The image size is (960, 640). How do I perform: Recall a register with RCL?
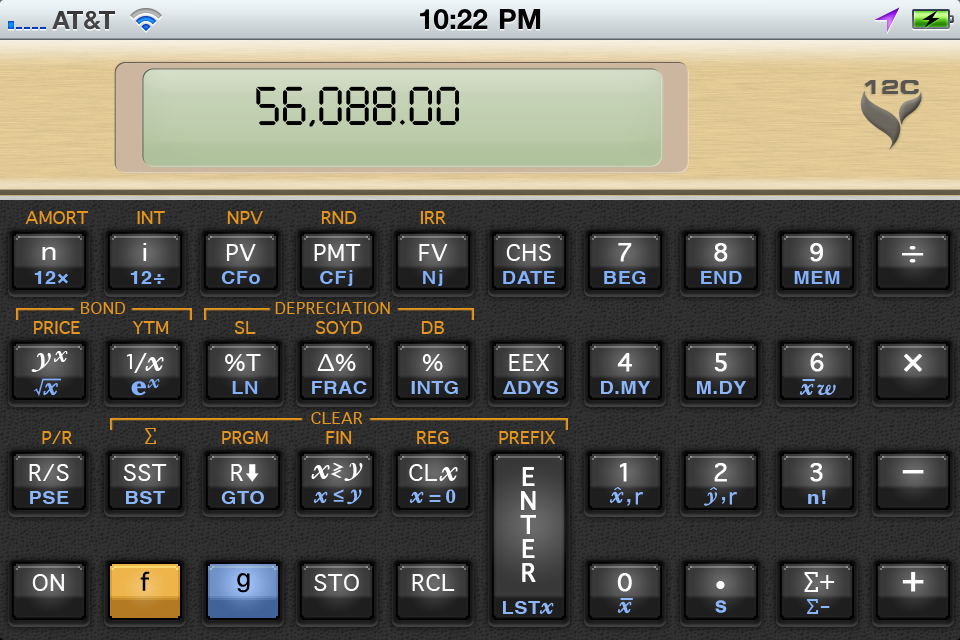tap(432, 592)
